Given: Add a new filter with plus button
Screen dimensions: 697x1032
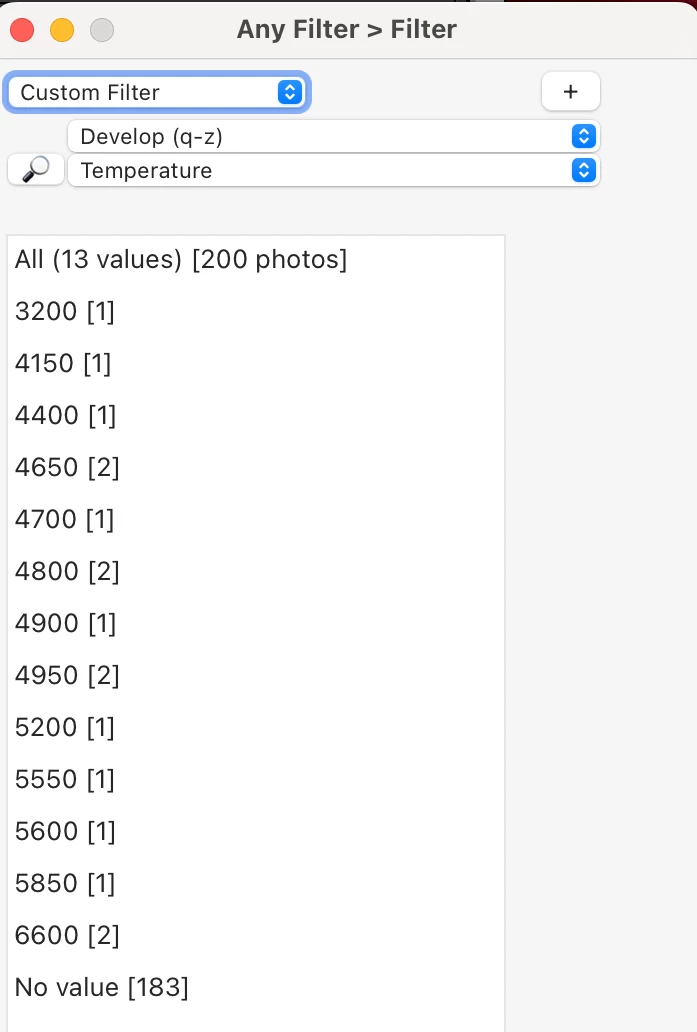Looking at the screenshot, I should click(570, 92).
